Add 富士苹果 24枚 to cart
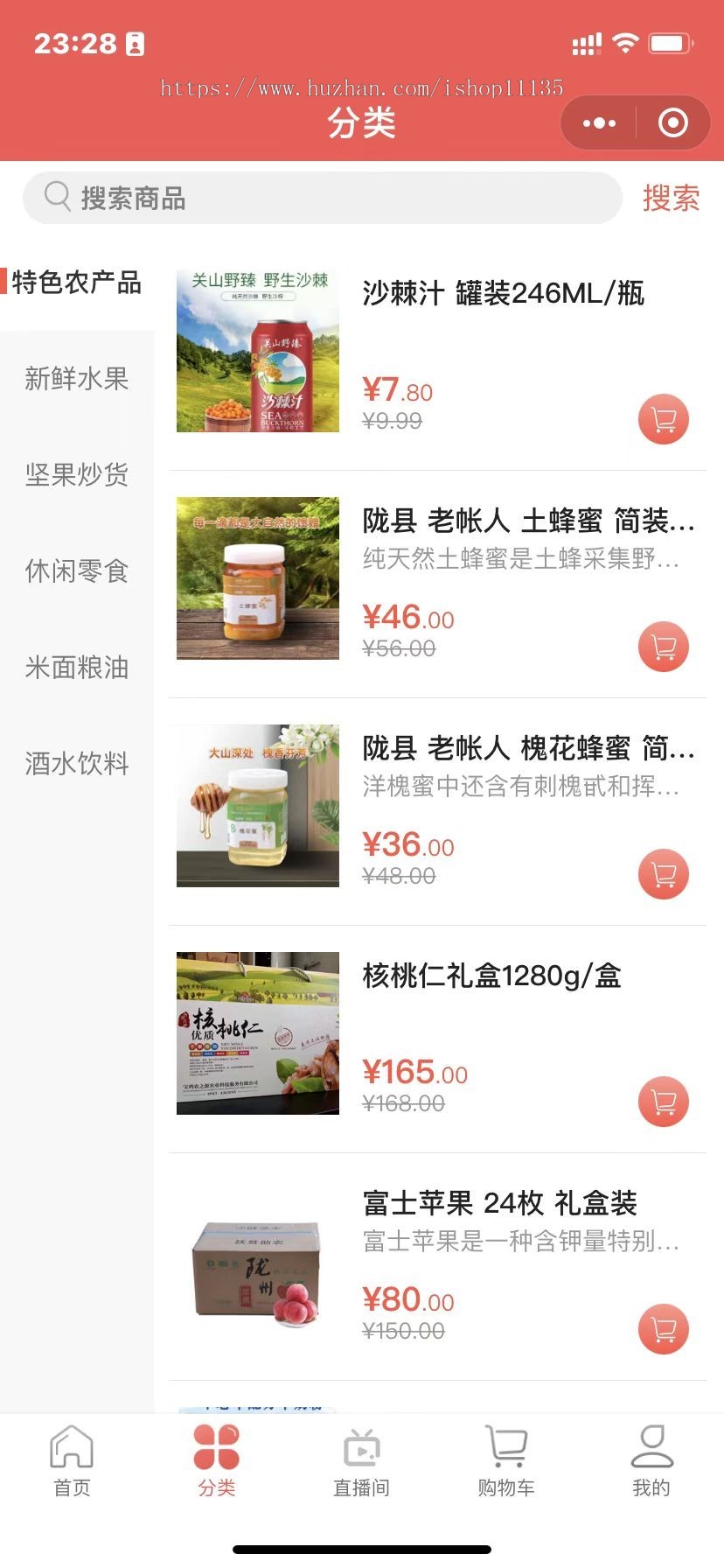Screen dimensions: 724x1568 (664, 1330)
